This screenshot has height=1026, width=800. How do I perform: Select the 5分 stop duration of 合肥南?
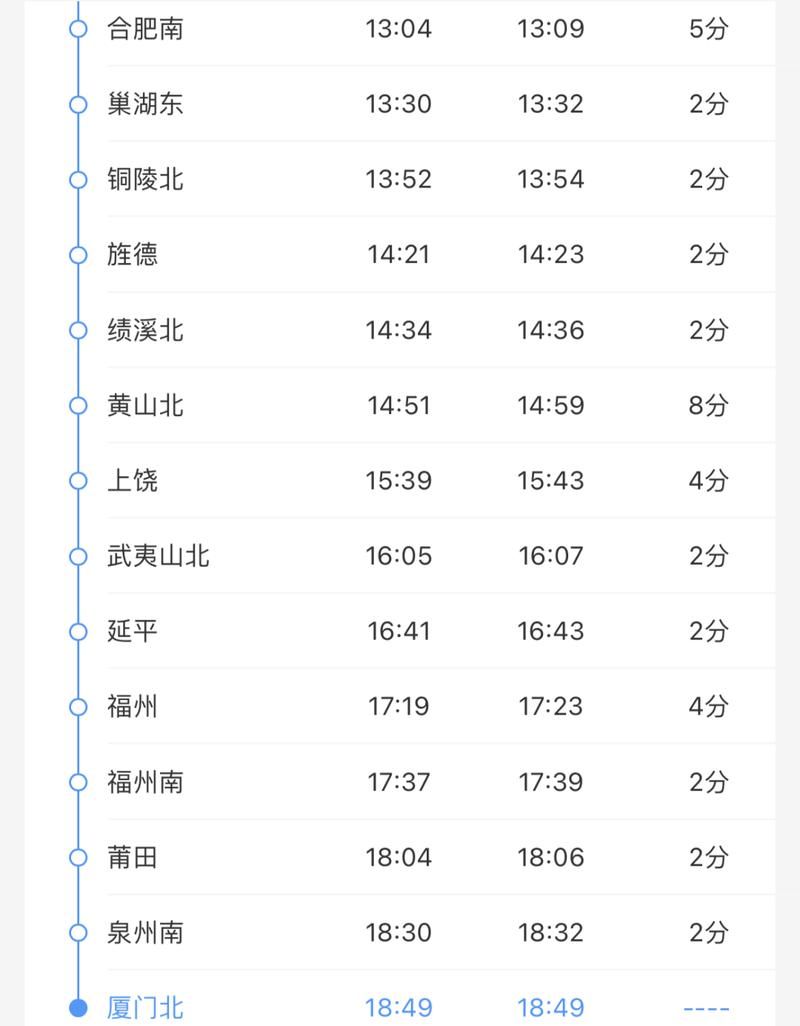click(711, 30)
